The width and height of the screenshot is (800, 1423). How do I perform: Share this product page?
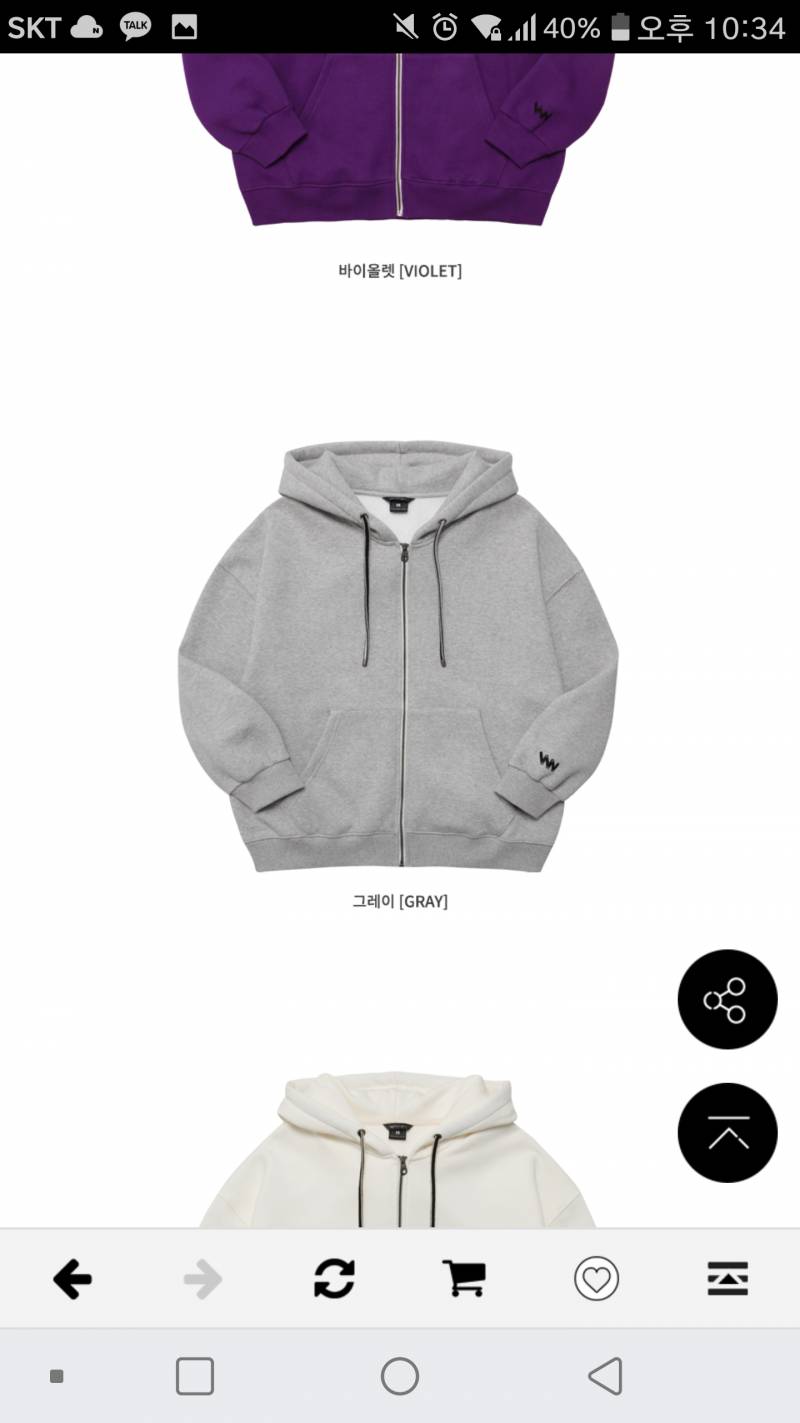point(727,999)
